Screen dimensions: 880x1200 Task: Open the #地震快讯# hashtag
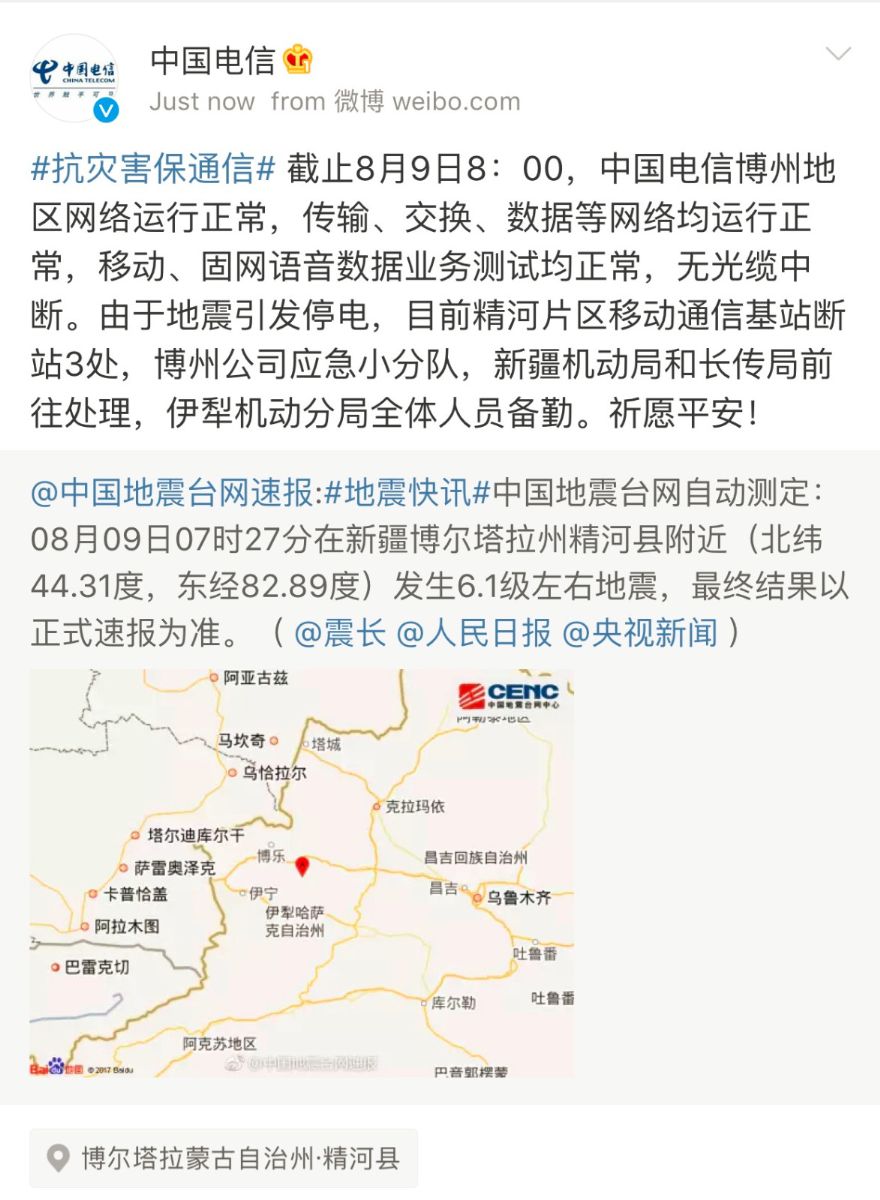pos(407,492)
